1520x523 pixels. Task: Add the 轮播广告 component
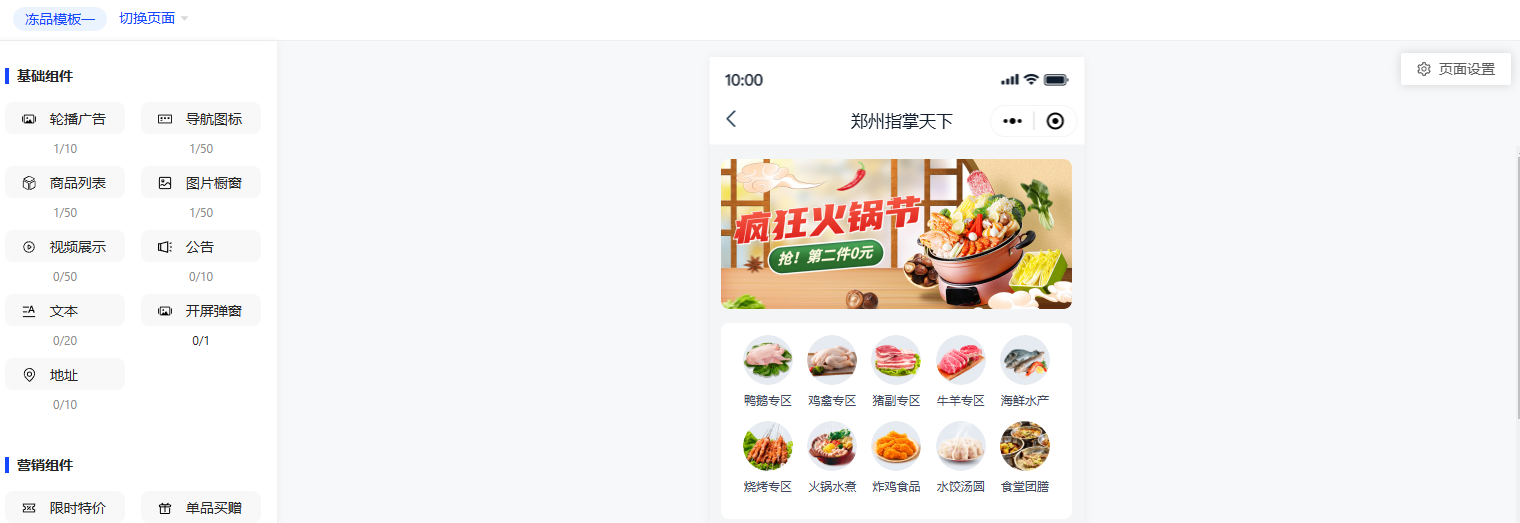point(65,119)
